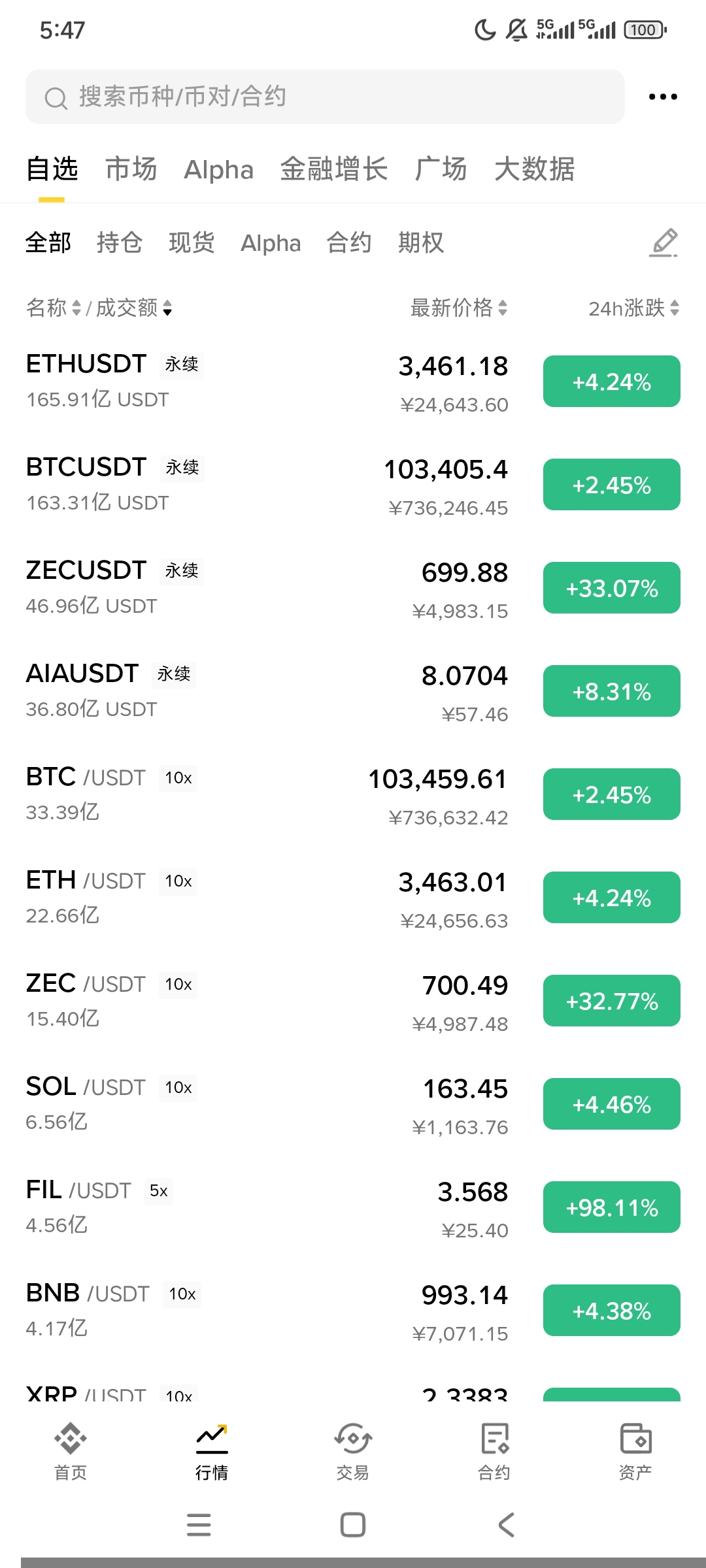Screen dimensions: 706x1568
Task: Tap the search box for coins and contracts
Action: (325, 97)
